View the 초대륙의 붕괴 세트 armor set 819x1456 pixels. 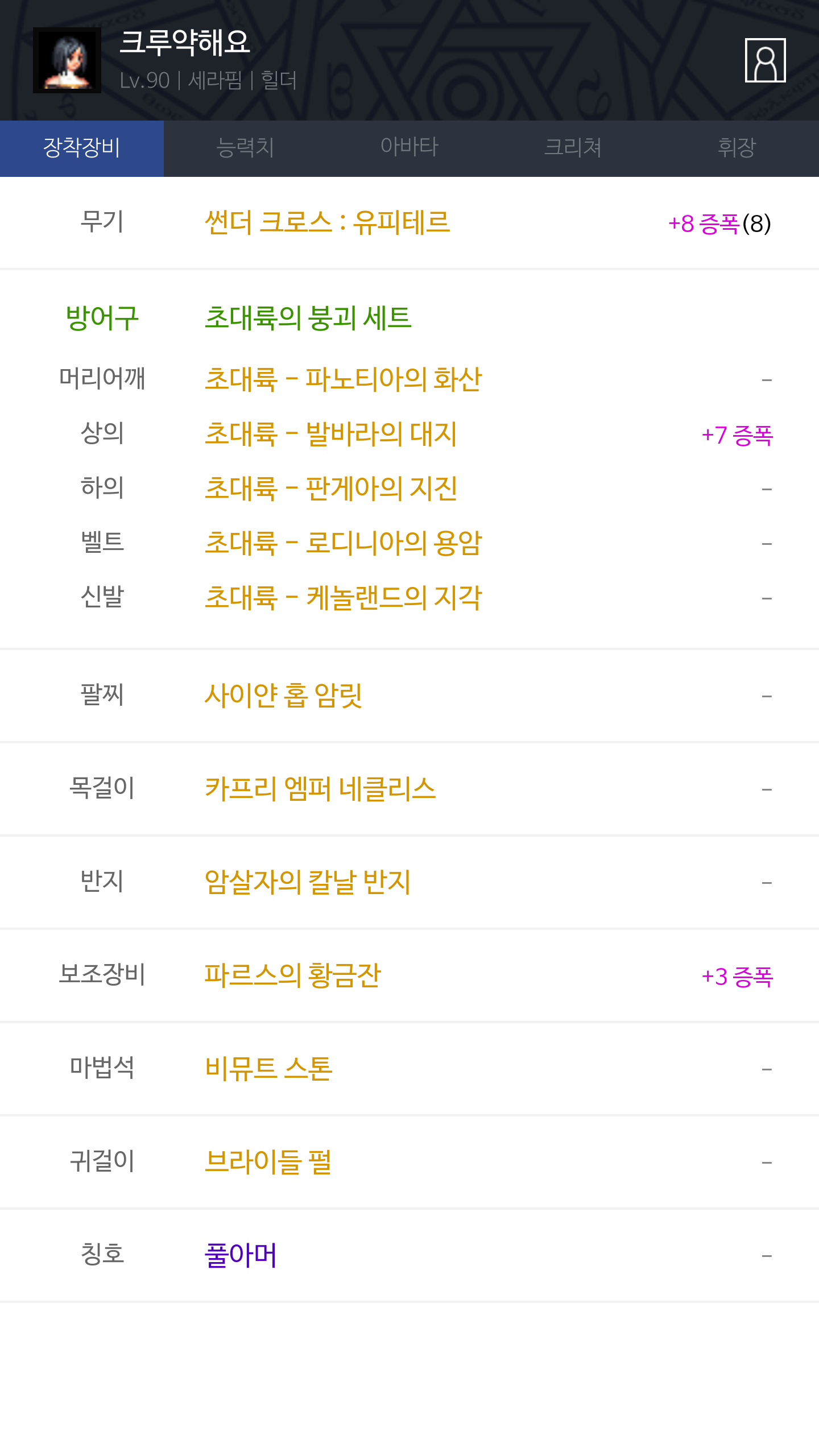point(308,318)
